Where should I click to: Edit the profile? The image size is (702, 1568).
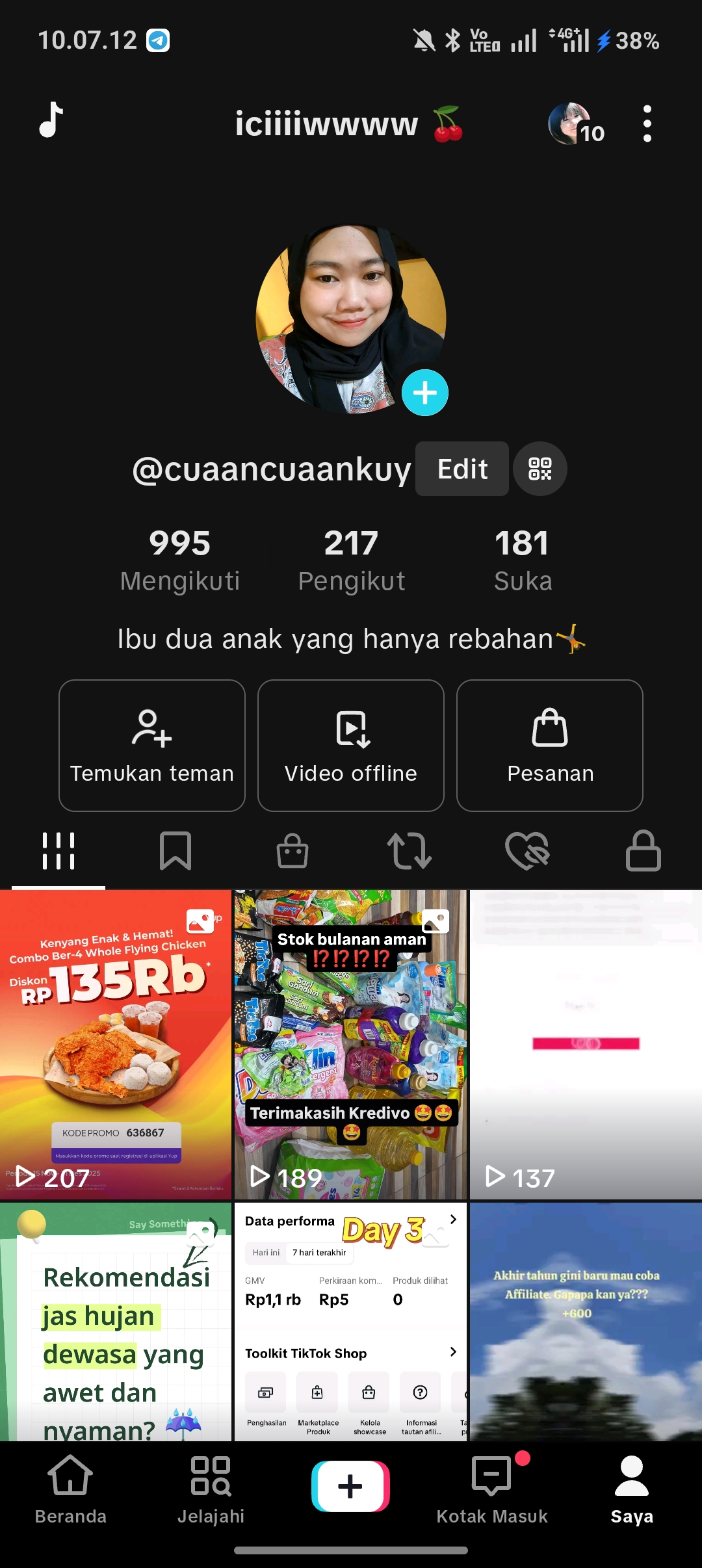tap(461, 469)
